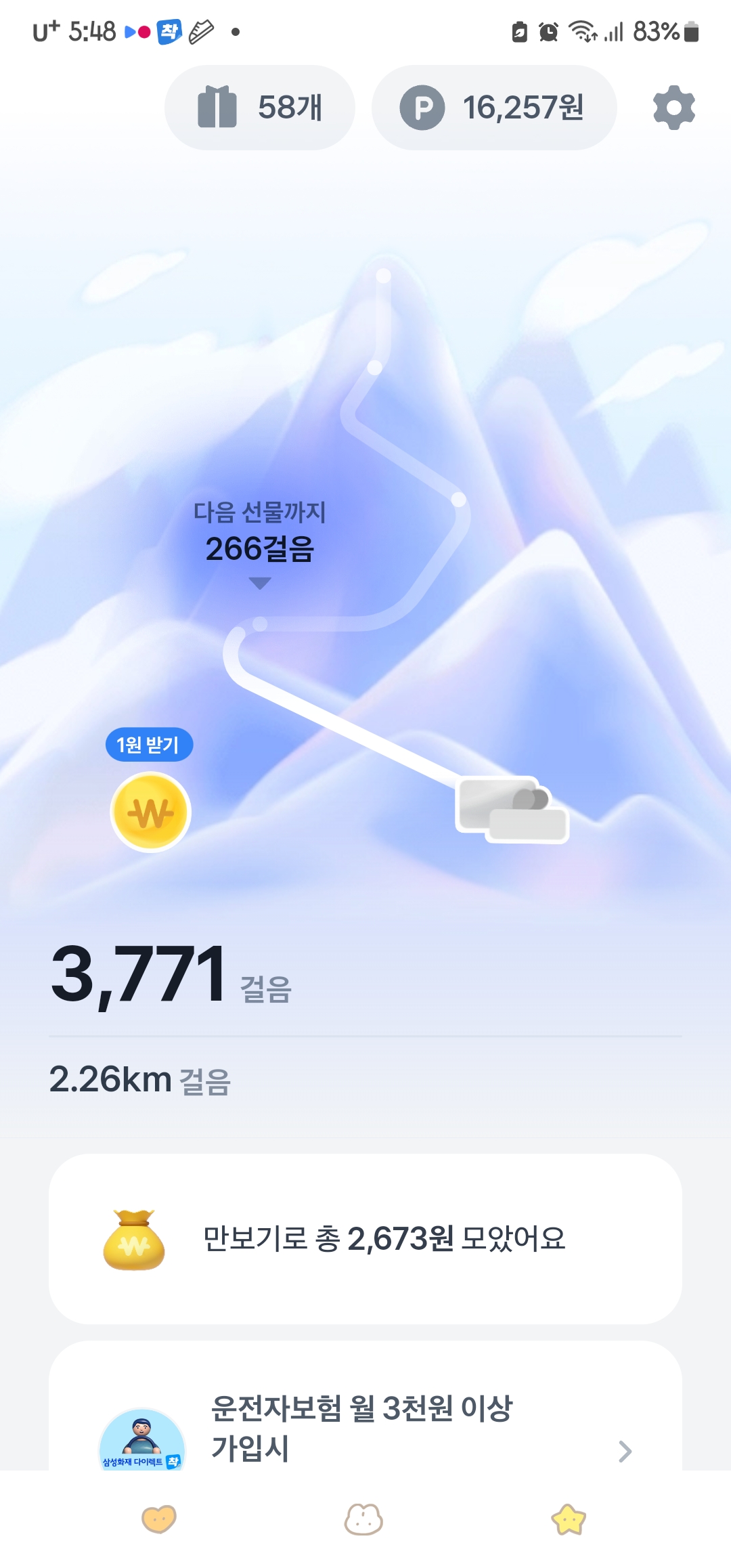Image resolution: width=731 pixels, height=1568 pixels.
Task: Open the 58개 gift box chip
Action: 260,108
